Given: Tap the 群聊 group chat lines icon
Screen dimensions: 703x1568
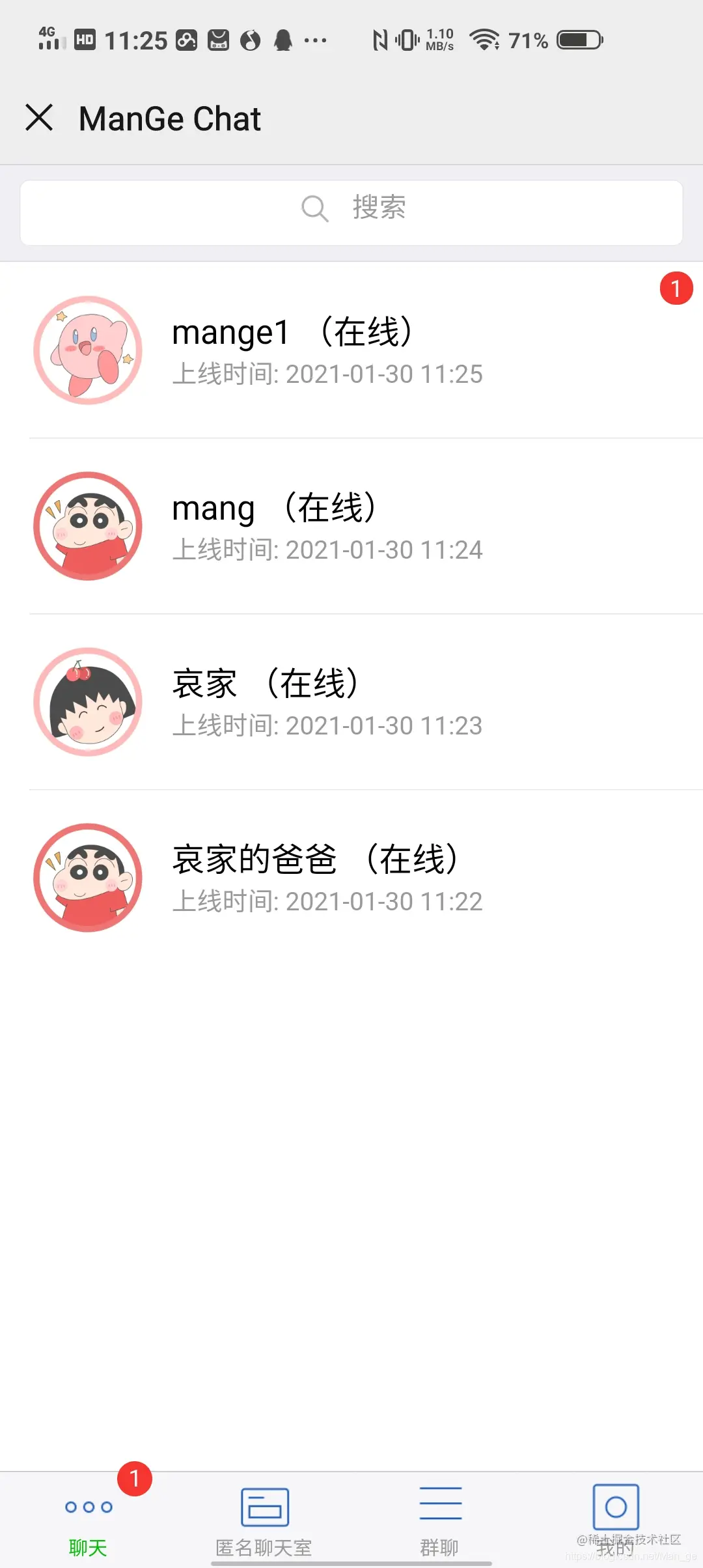Looking at the screenshot, I should (x=439, y=1504).
